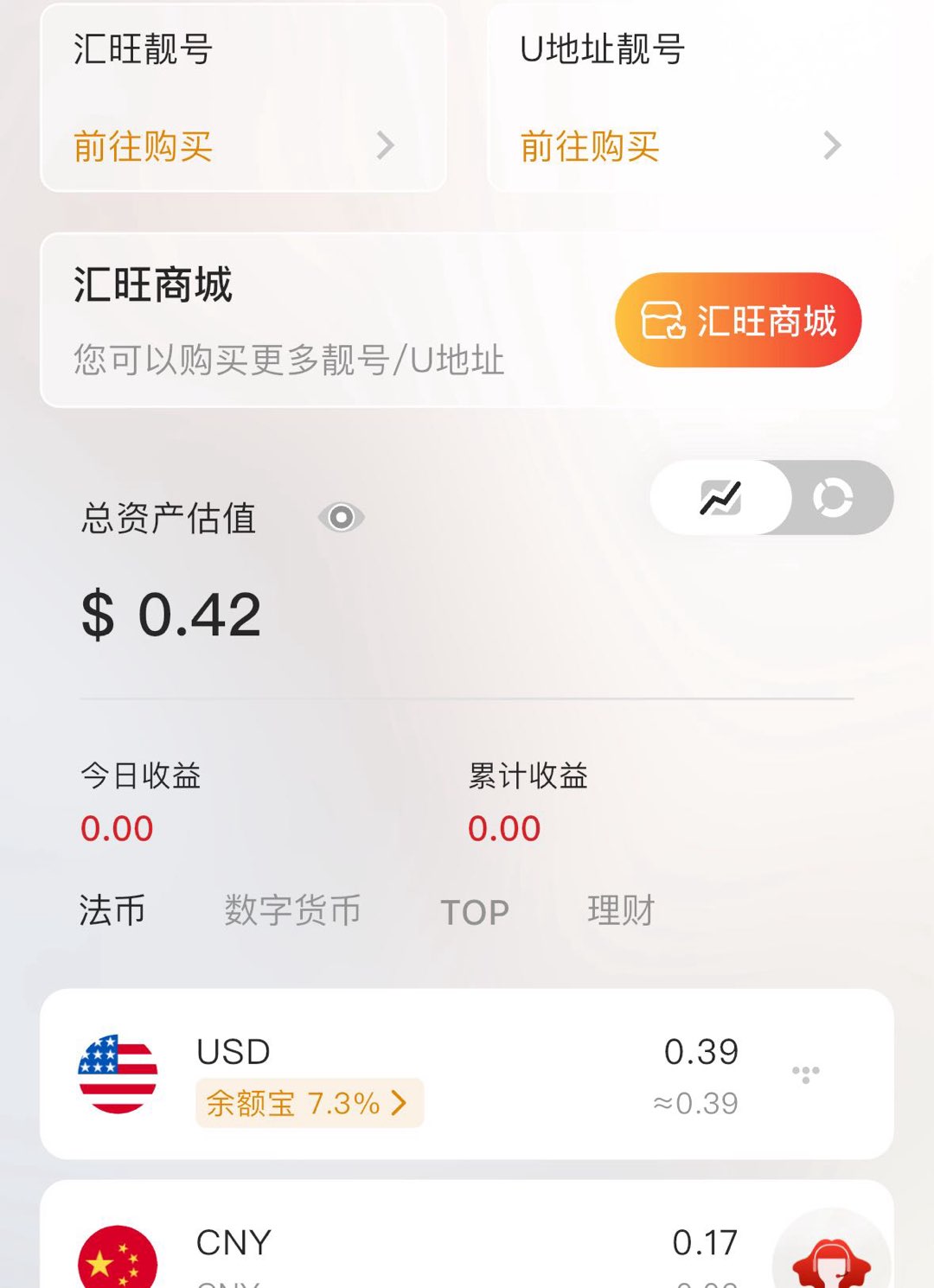The height and width of the screenshot is (1288, 934).
Task: Switch to the 理财 tab
Action: (621, 911)
